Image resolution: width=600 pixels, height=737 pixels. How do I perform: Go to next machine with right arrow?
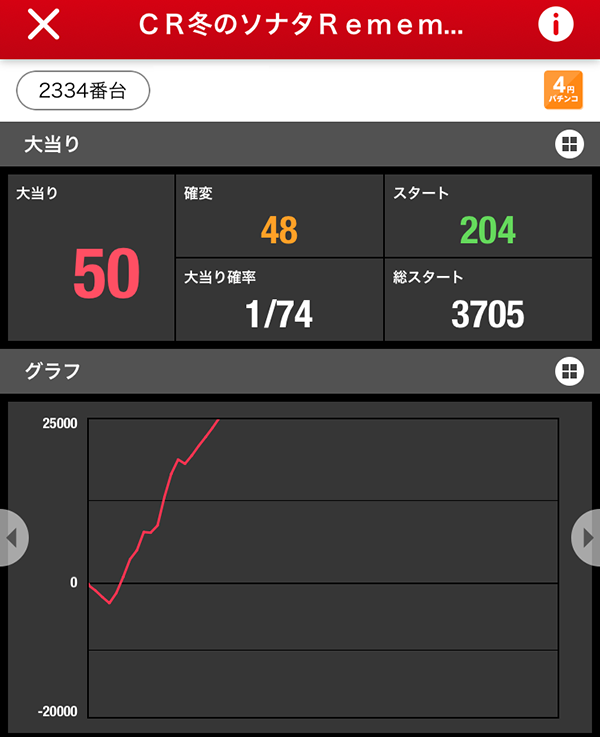coord(587,538)
